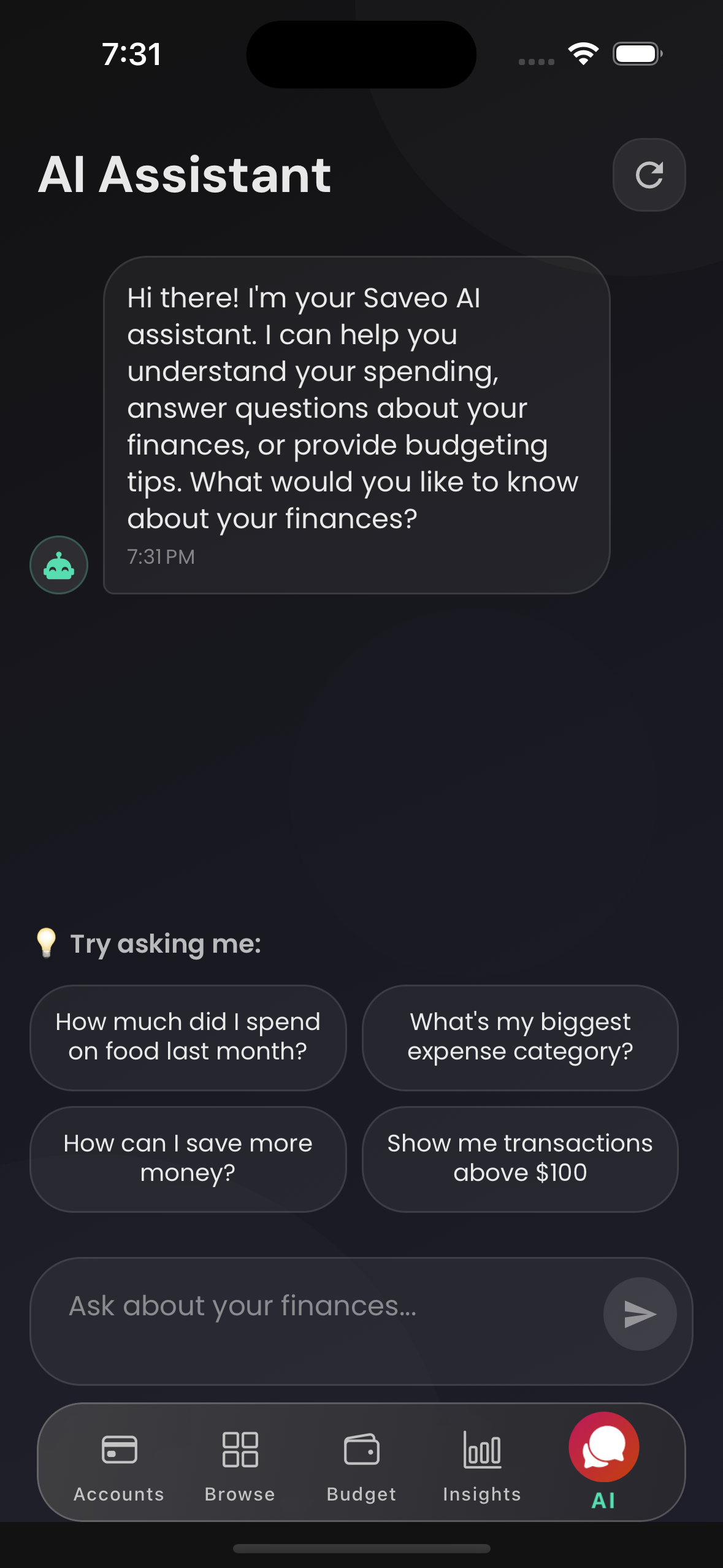Show transactions above $100
Viewport: 723px width, 1568px height.
pyautogui.click(x=519, y=1158)
